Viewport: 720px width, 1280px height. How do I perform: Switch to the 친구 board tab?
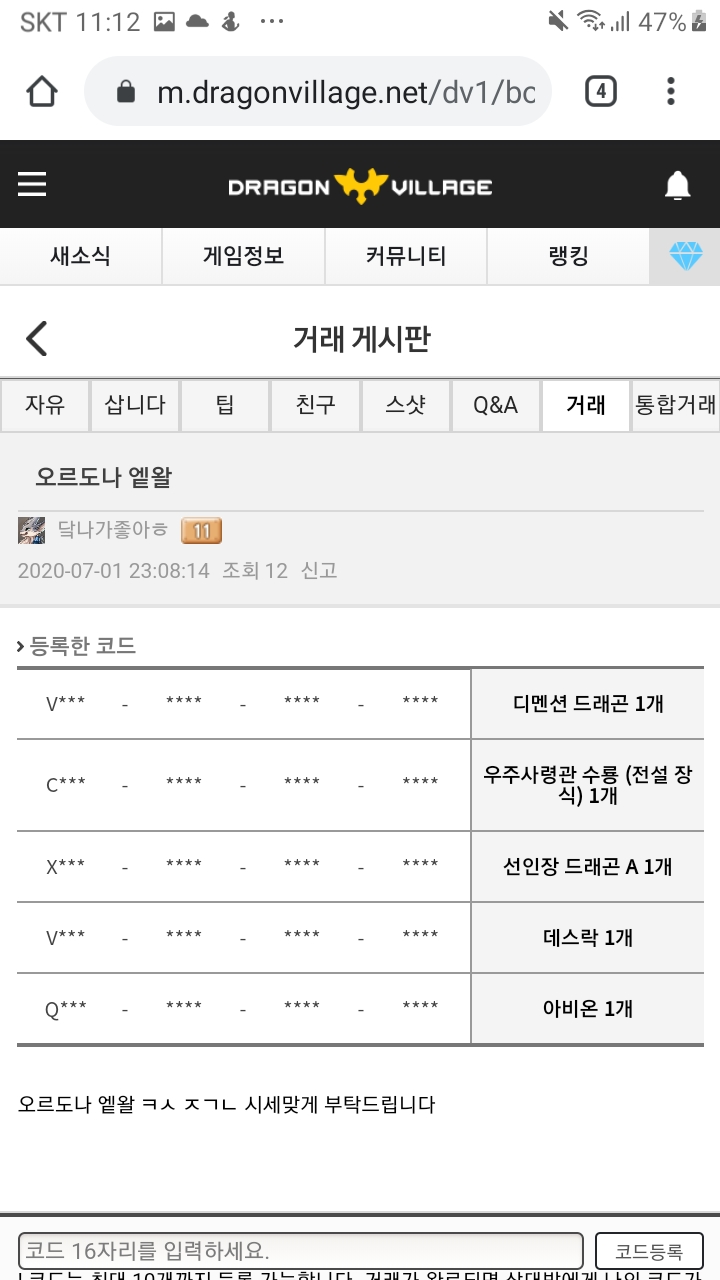315,405
